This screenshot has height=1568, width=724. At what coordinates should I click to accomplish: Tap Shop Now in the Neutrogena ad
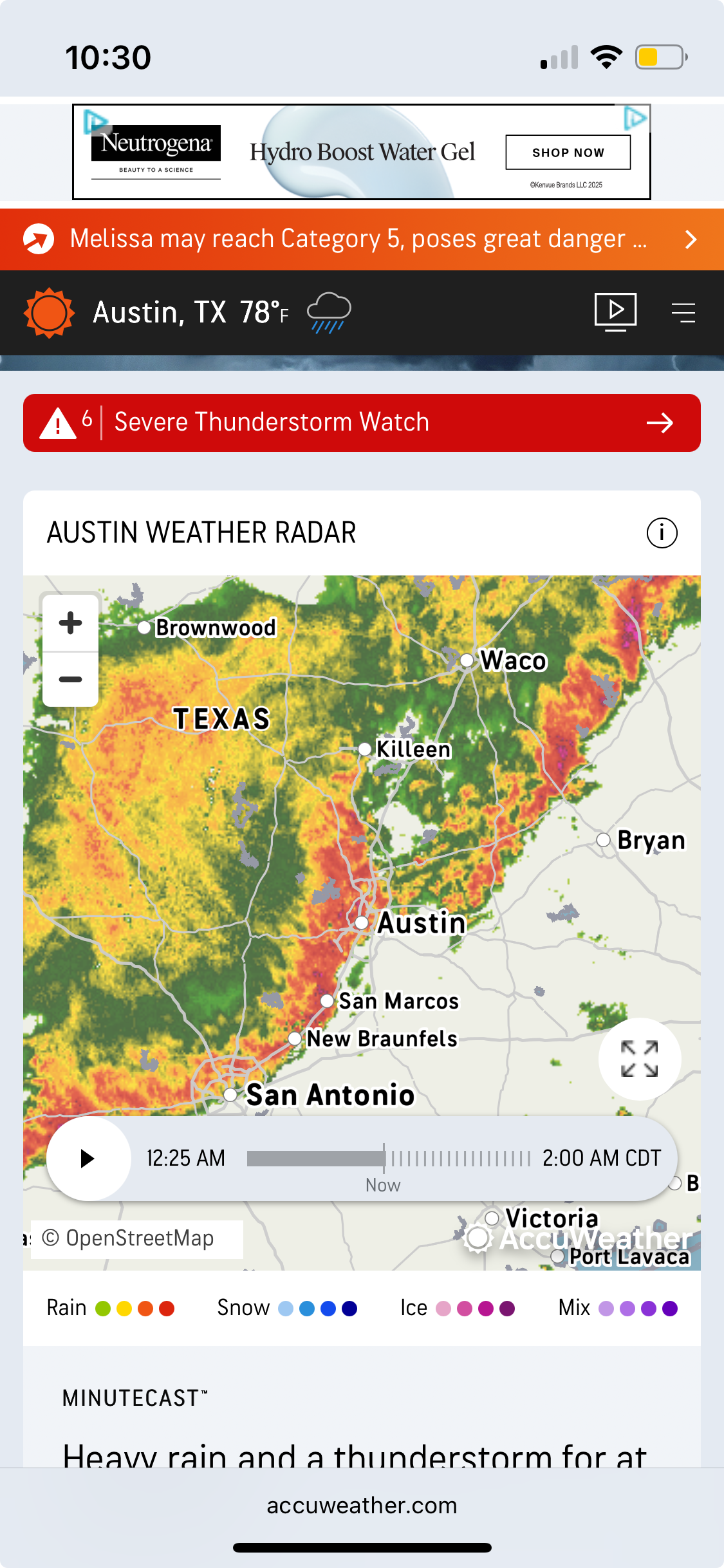coord(568,153)
